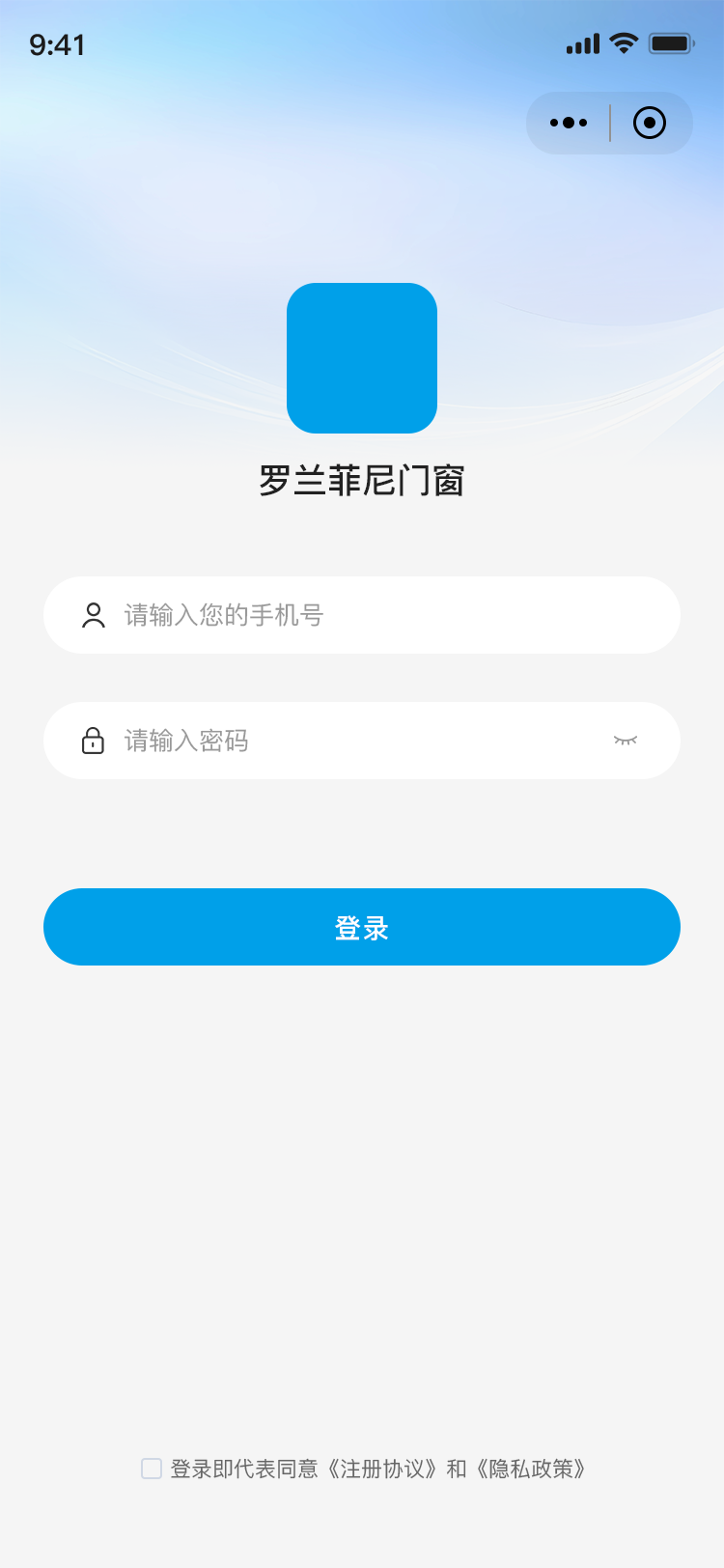724x1568 pixels.
Task: Open the mini program more options menu
Action: [x=569, y=123]
